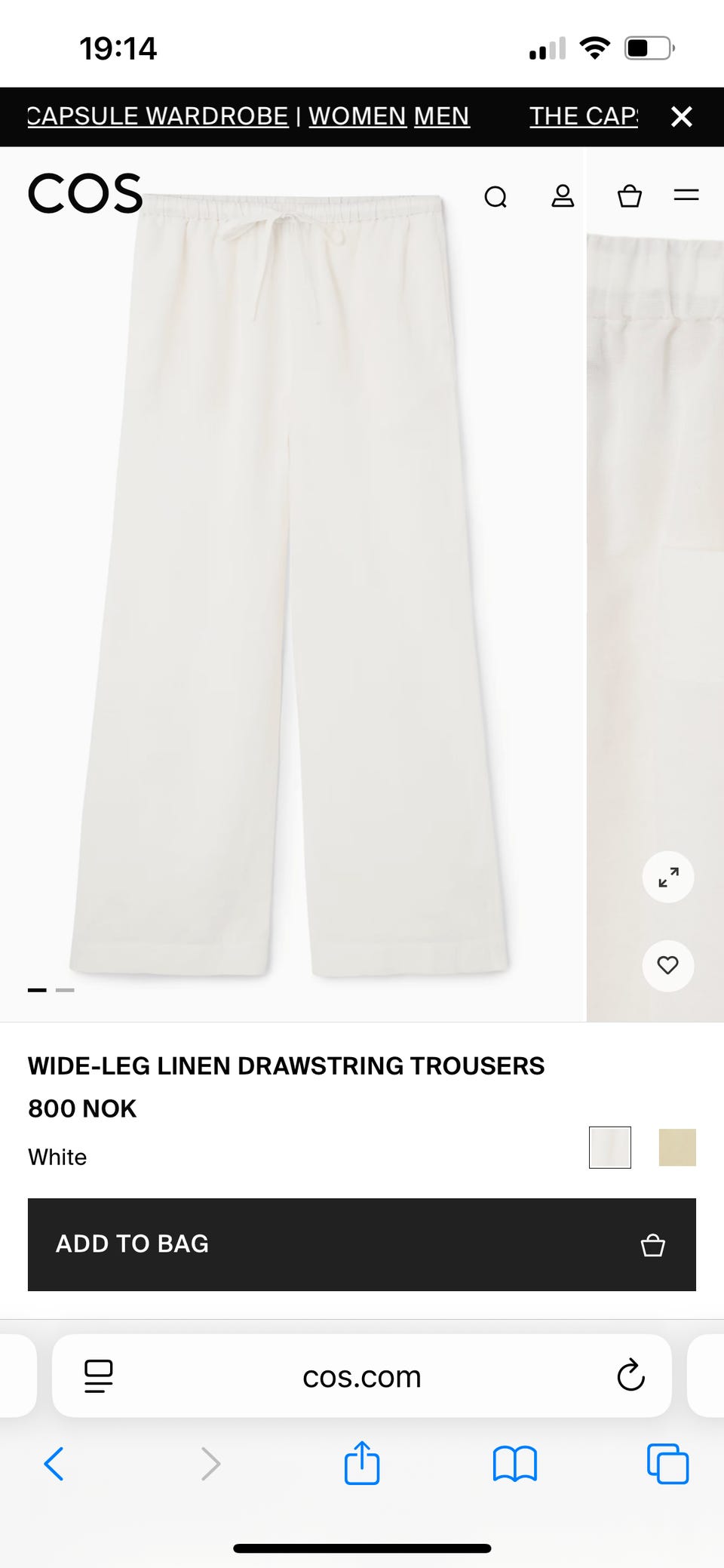Open Safari bookmarks
The width and height of the screenshot is (724, 1568).
coord(514,1464)
